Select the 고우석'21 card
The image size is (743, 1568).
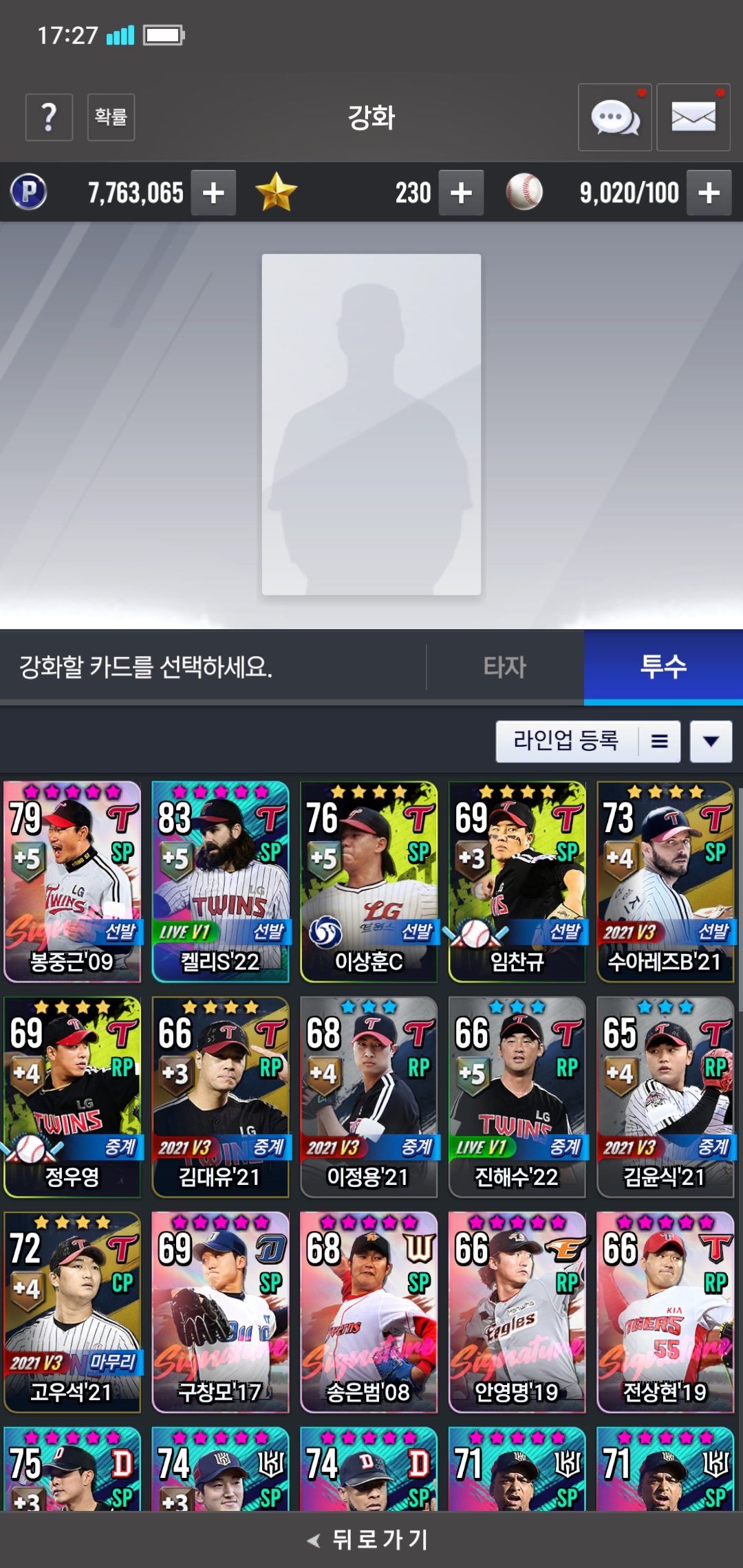(72, 1312)
